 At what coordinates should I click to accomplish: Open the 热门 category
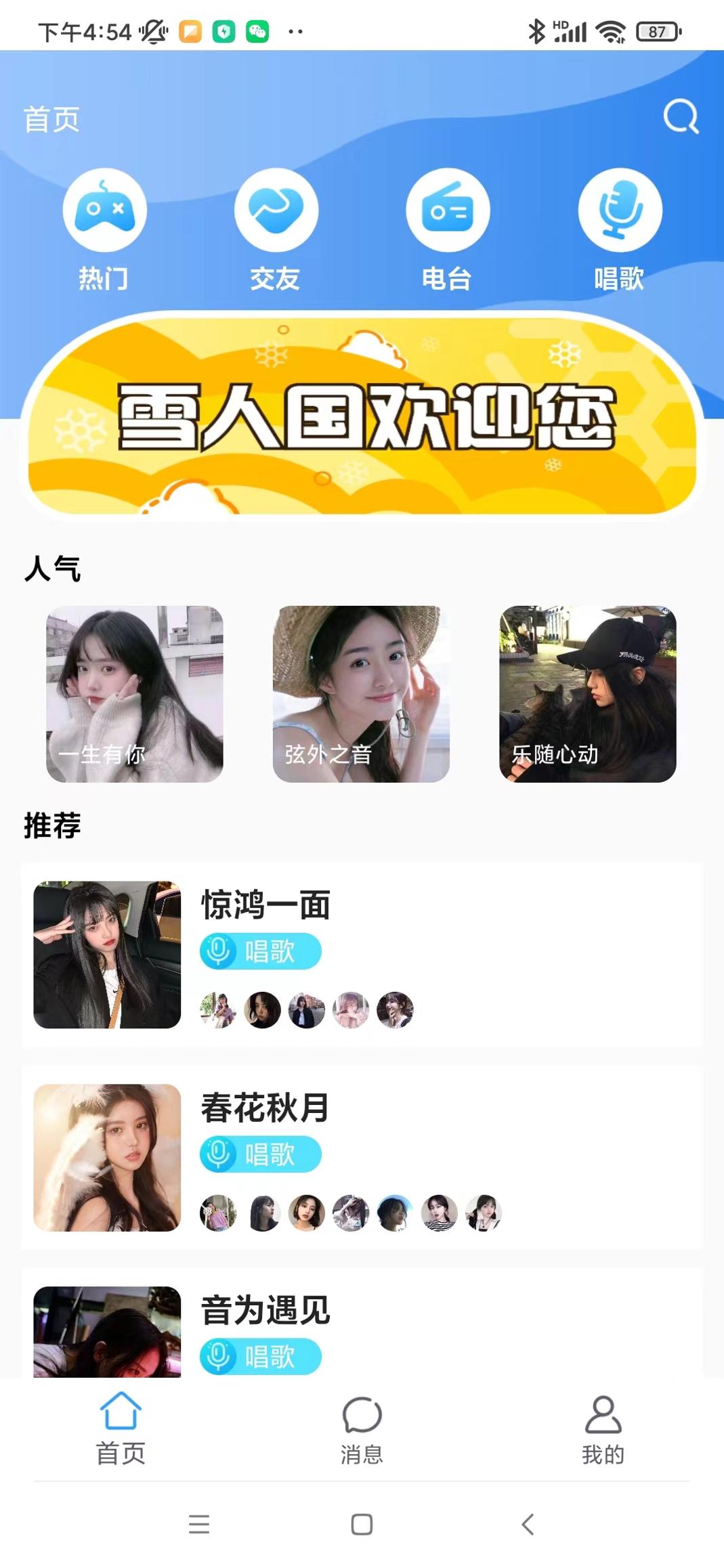coord(104,211)
